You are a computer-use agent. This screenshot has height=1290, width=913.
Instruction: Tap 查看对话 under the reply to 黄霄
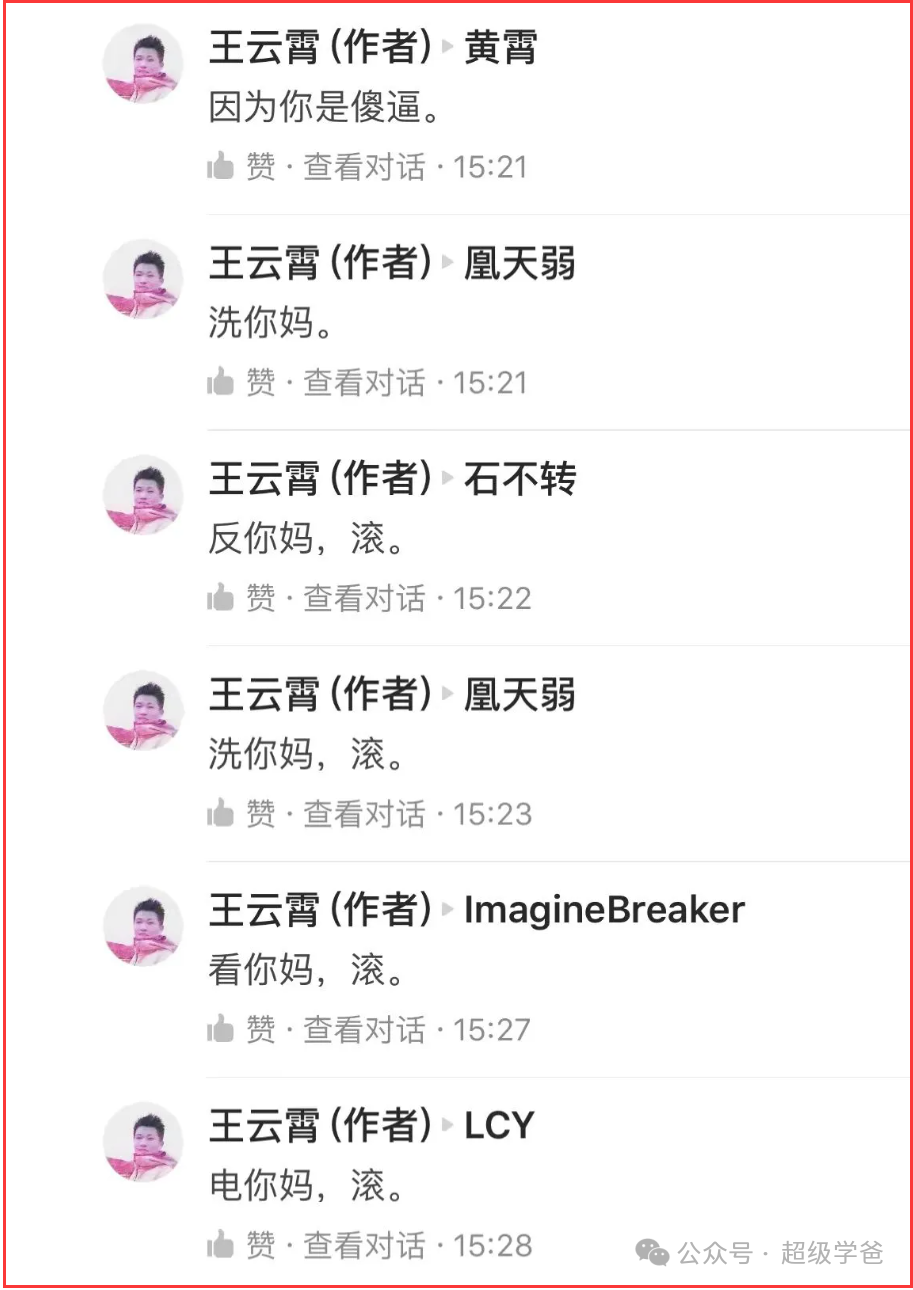pyautogui.click(x=364, y=167)
